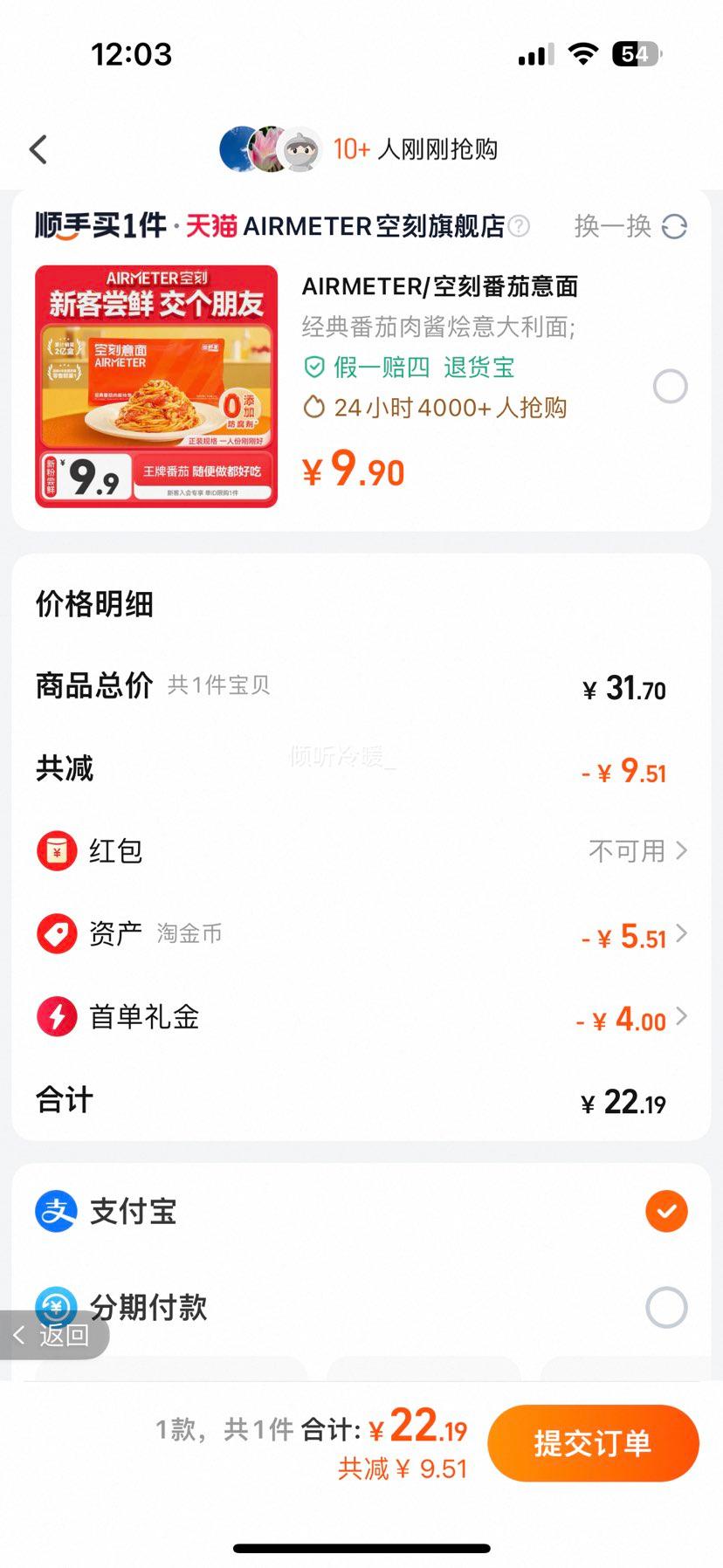
Task: Tap 换一换 to swap the recommended product
Action: coord(612,225)
